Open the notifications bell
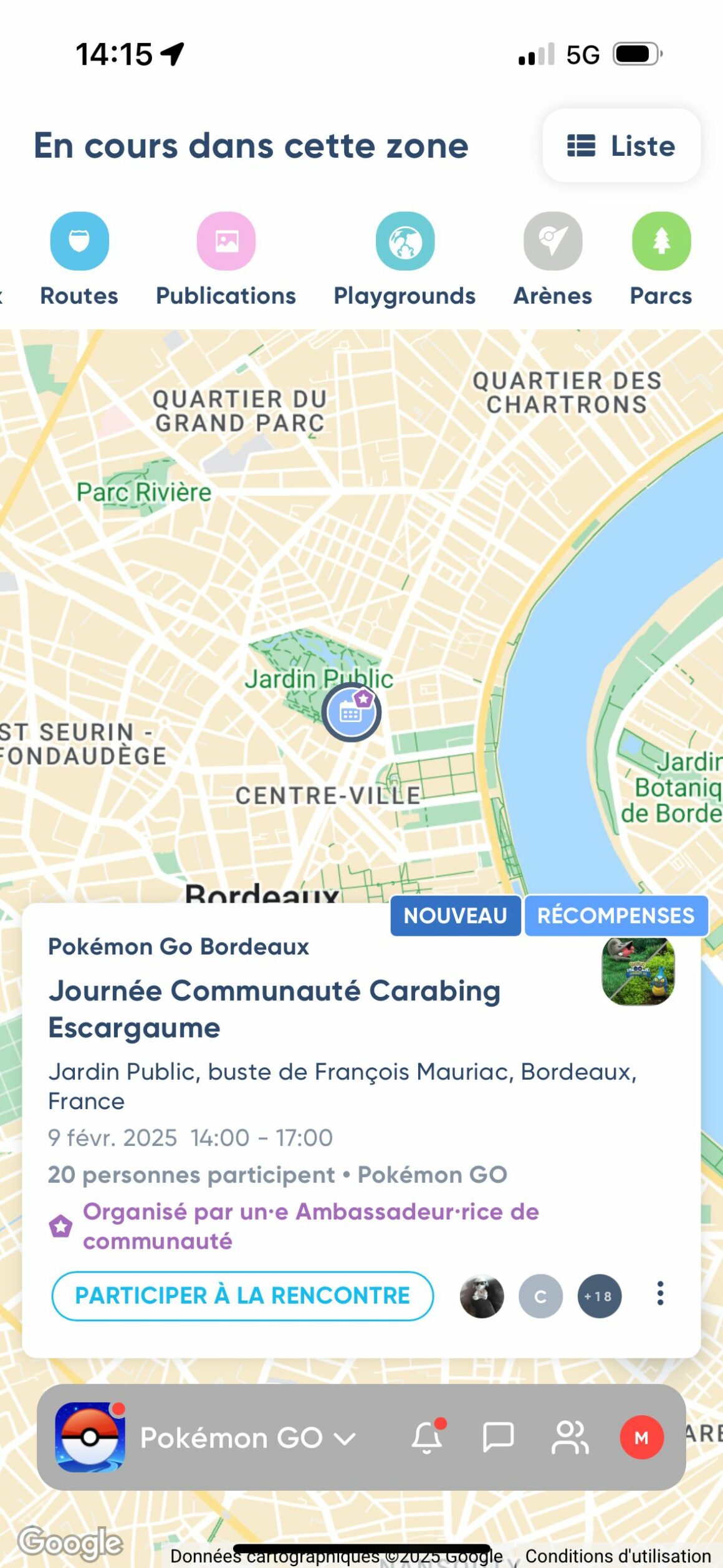Image resolution: width=723 pixels, height=1568 pixels. click(428, 1438)
